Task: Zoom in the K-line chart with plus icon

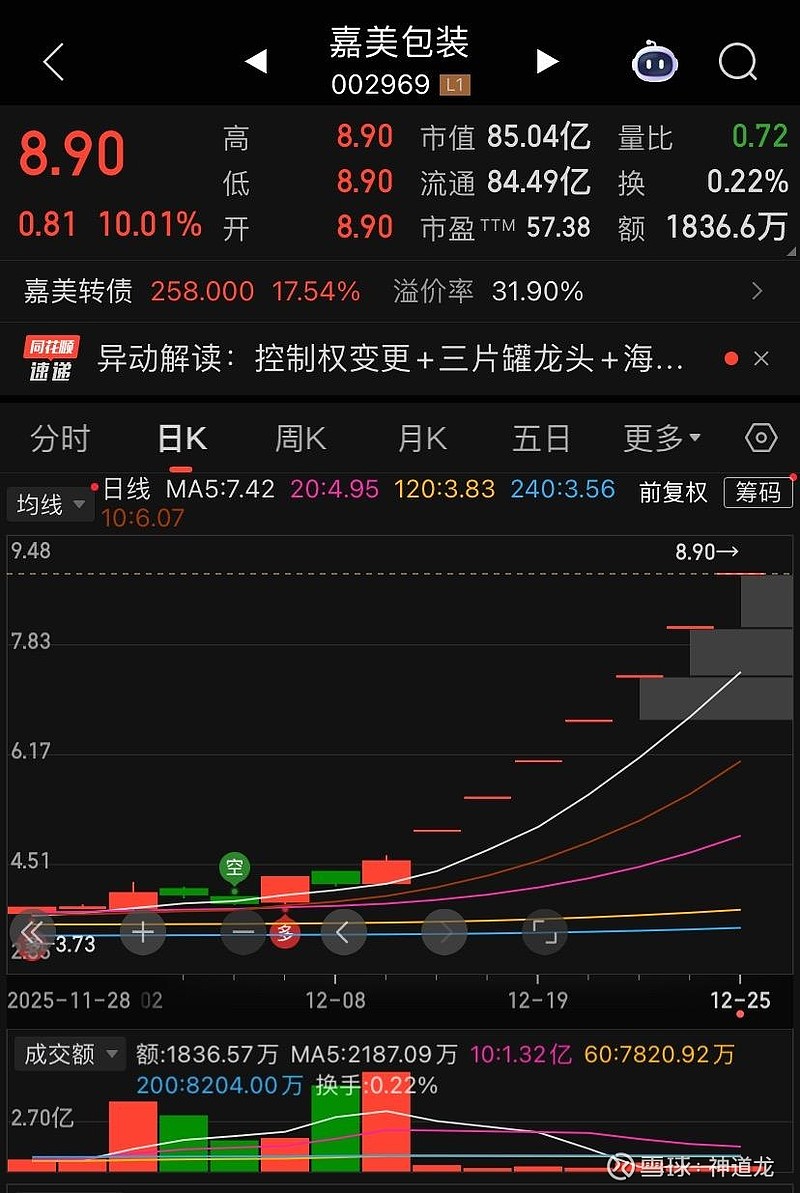Action: click(143, 932)
